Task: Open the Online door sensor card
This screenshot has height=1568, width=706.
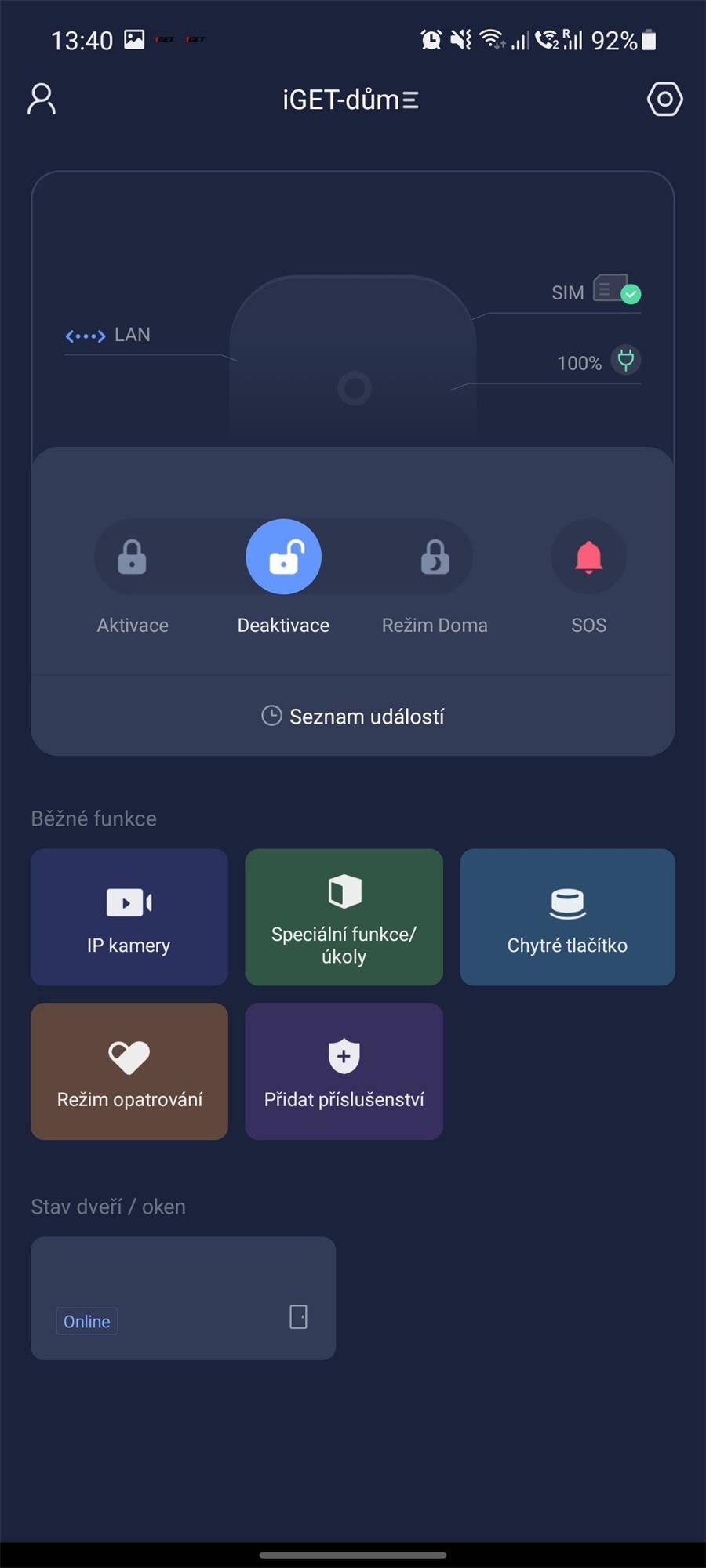Action: 183,1298
